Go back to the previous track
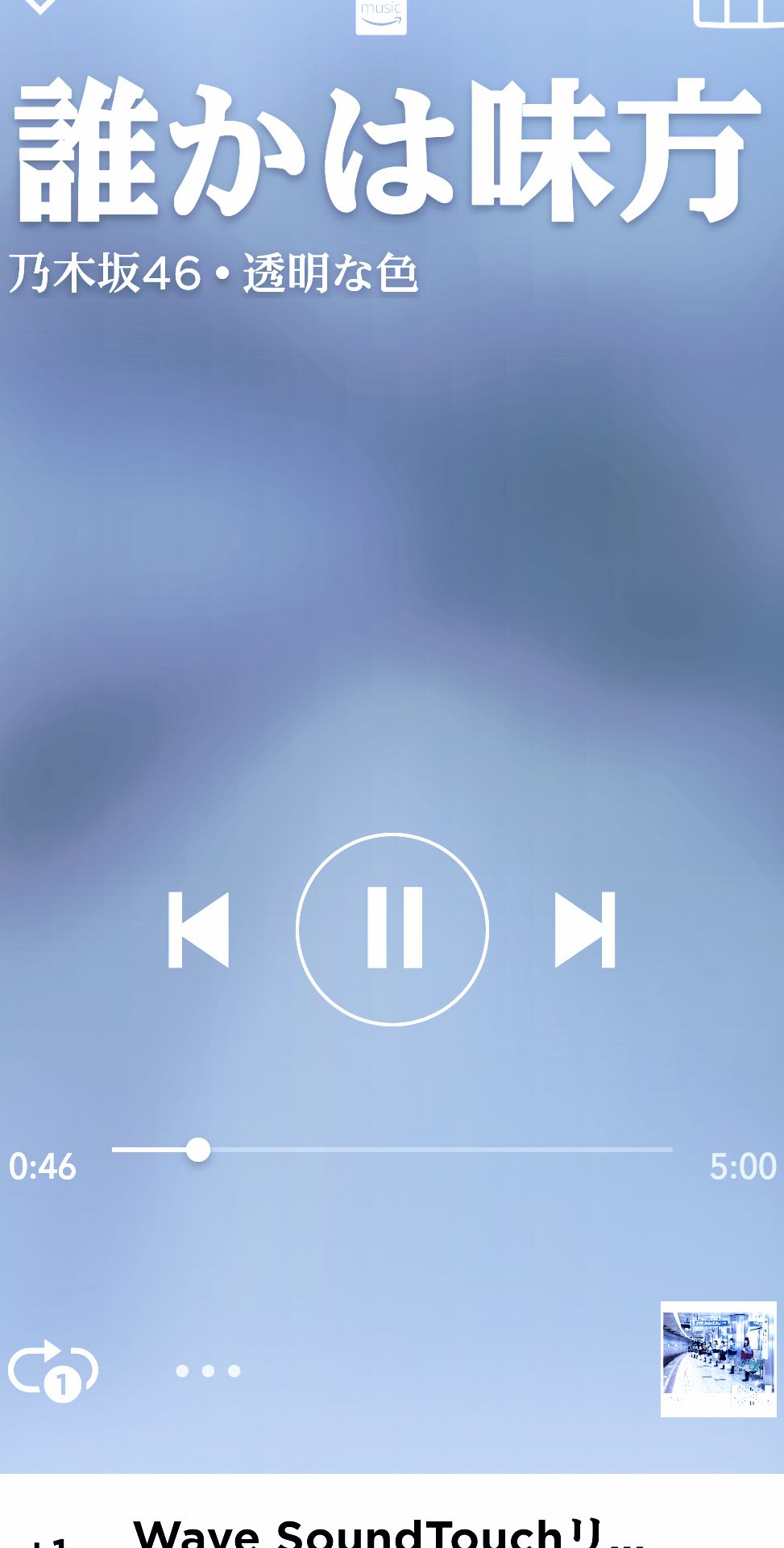Viewport: 784px width, 1548px height. (198, 929)
